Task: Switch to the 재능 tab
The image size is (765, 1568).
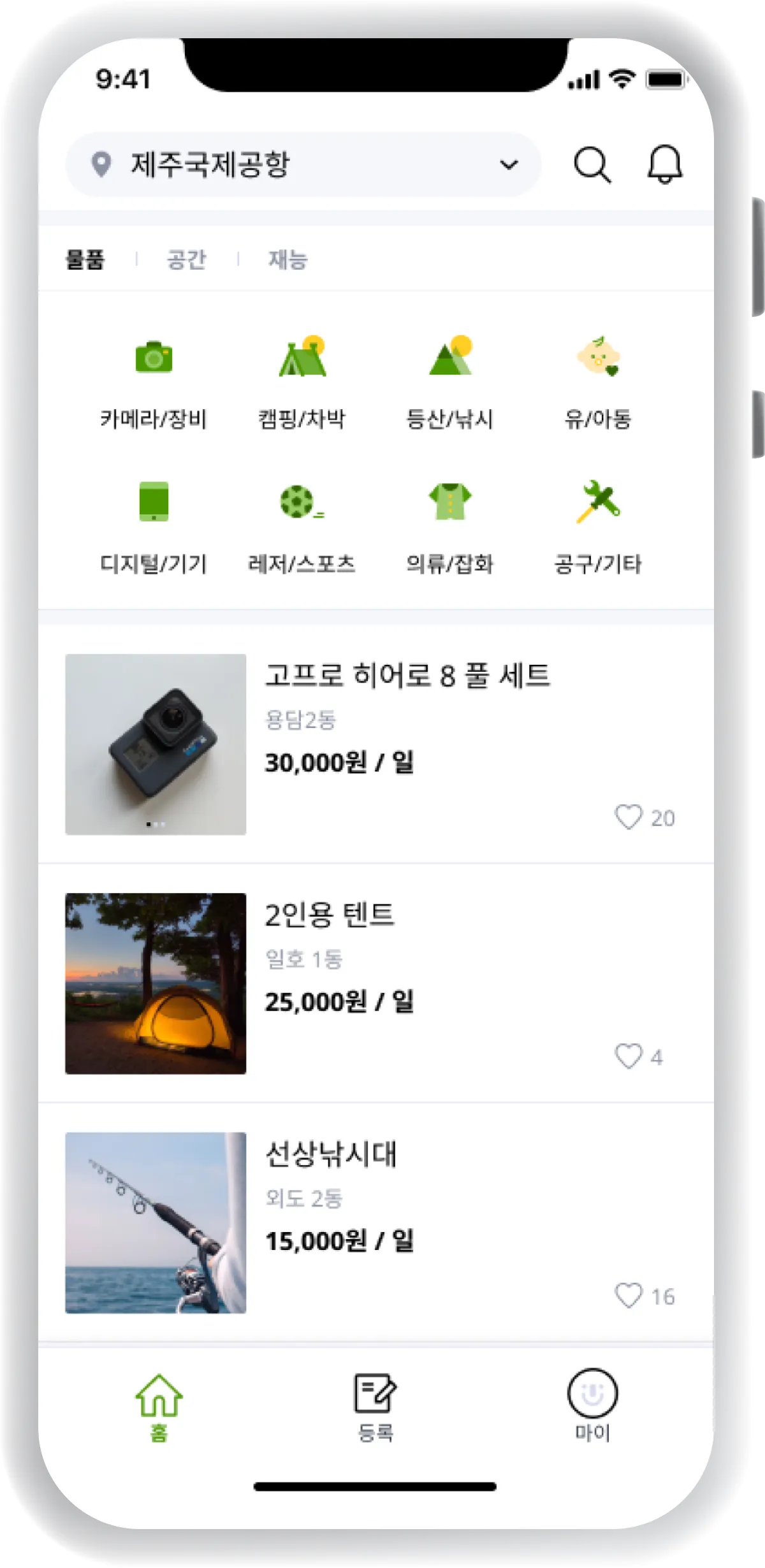Action: point(288,259)
